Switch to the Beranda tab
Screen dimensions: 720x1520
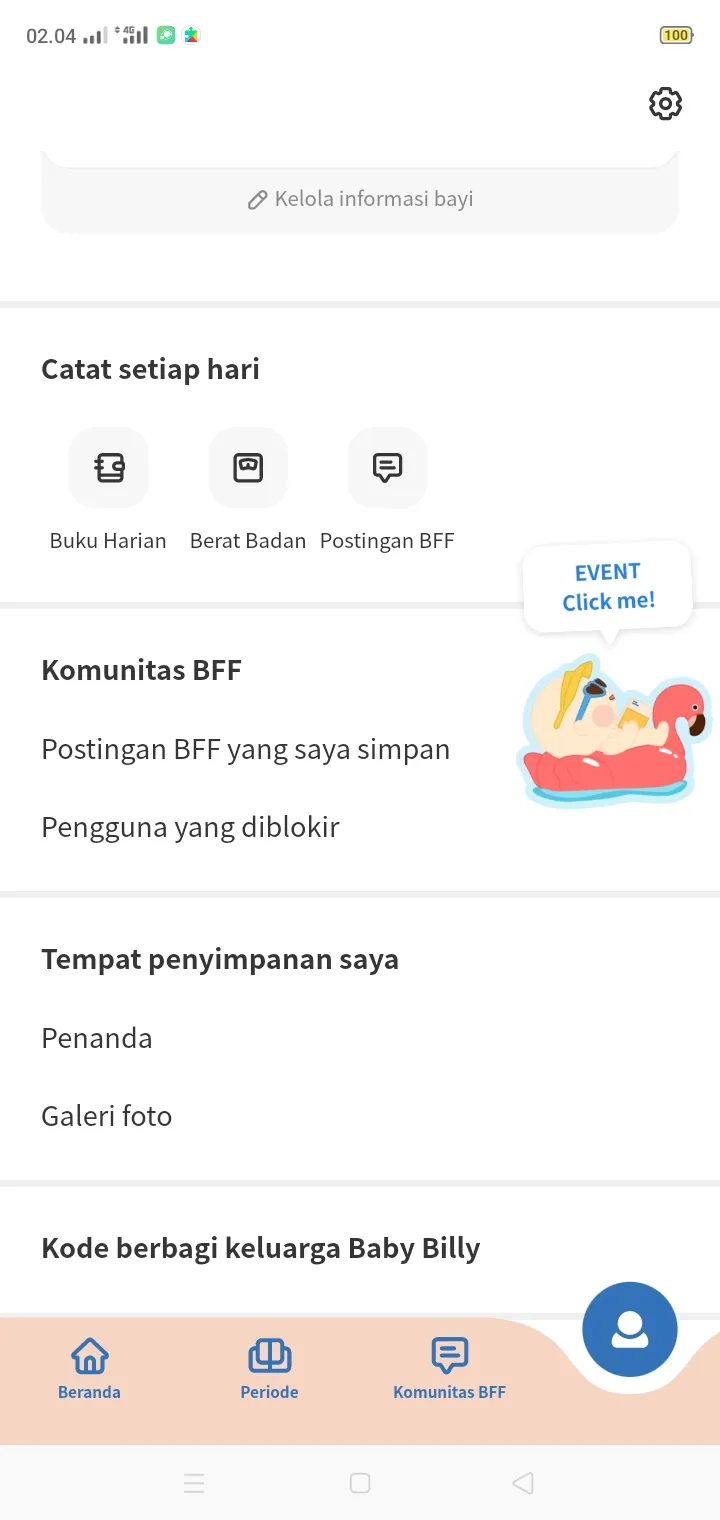(x=89, y=1369)
